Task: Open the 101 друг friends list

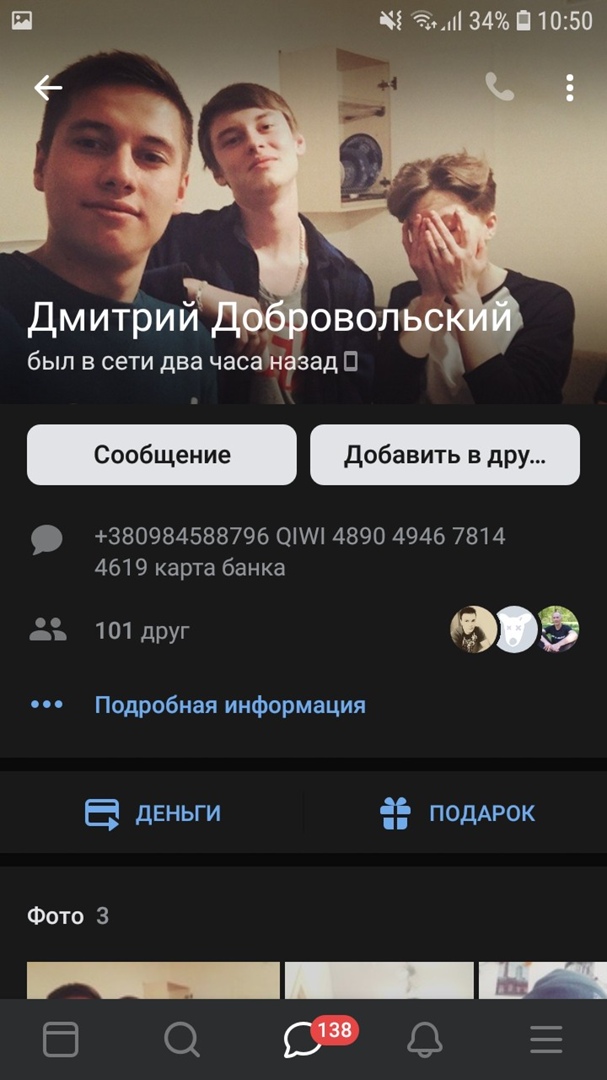Action: [142, 631]
